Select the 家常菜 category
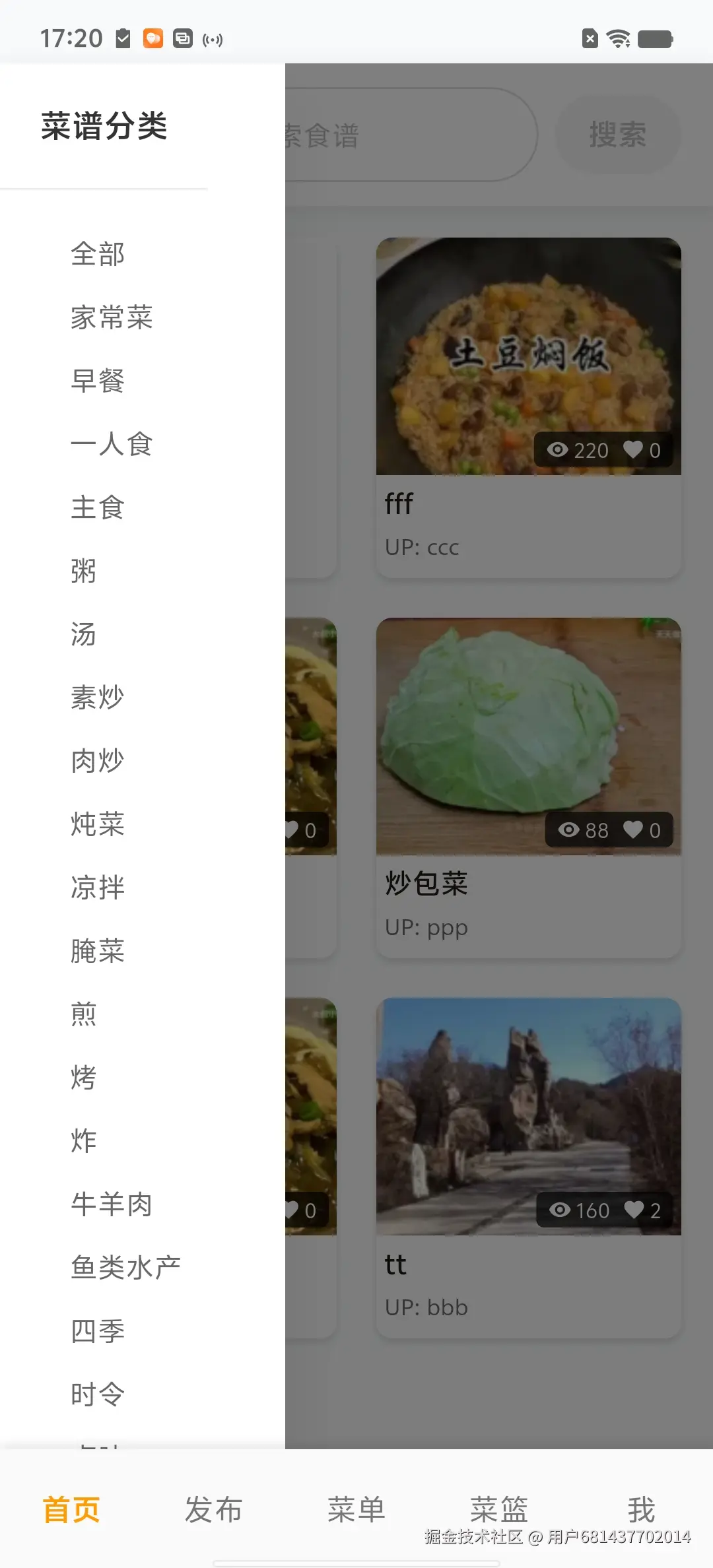Image resolution: width=713 pixels, height=1568 pixels. click(111, 317)
